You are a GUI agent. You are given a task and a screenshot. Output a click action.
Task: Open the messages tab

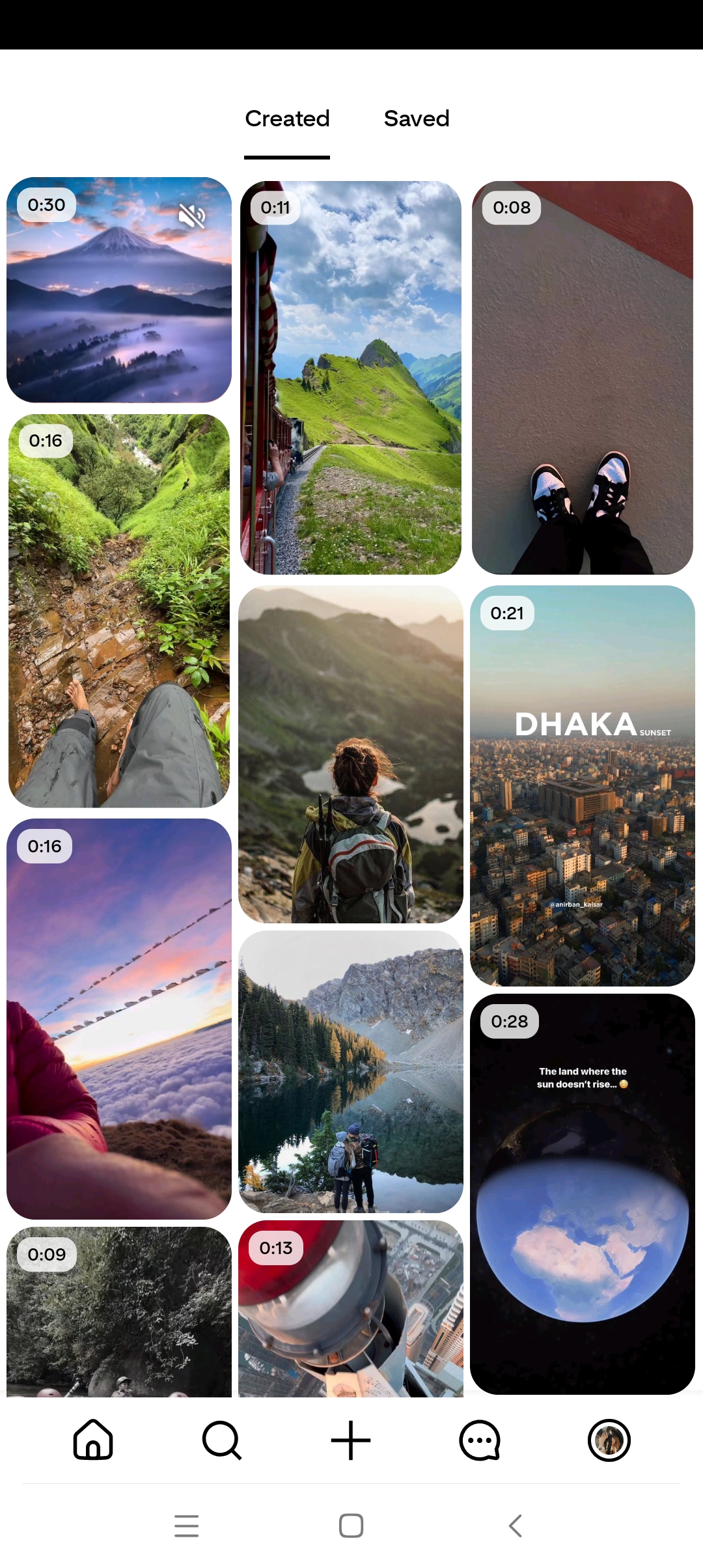480,1440
